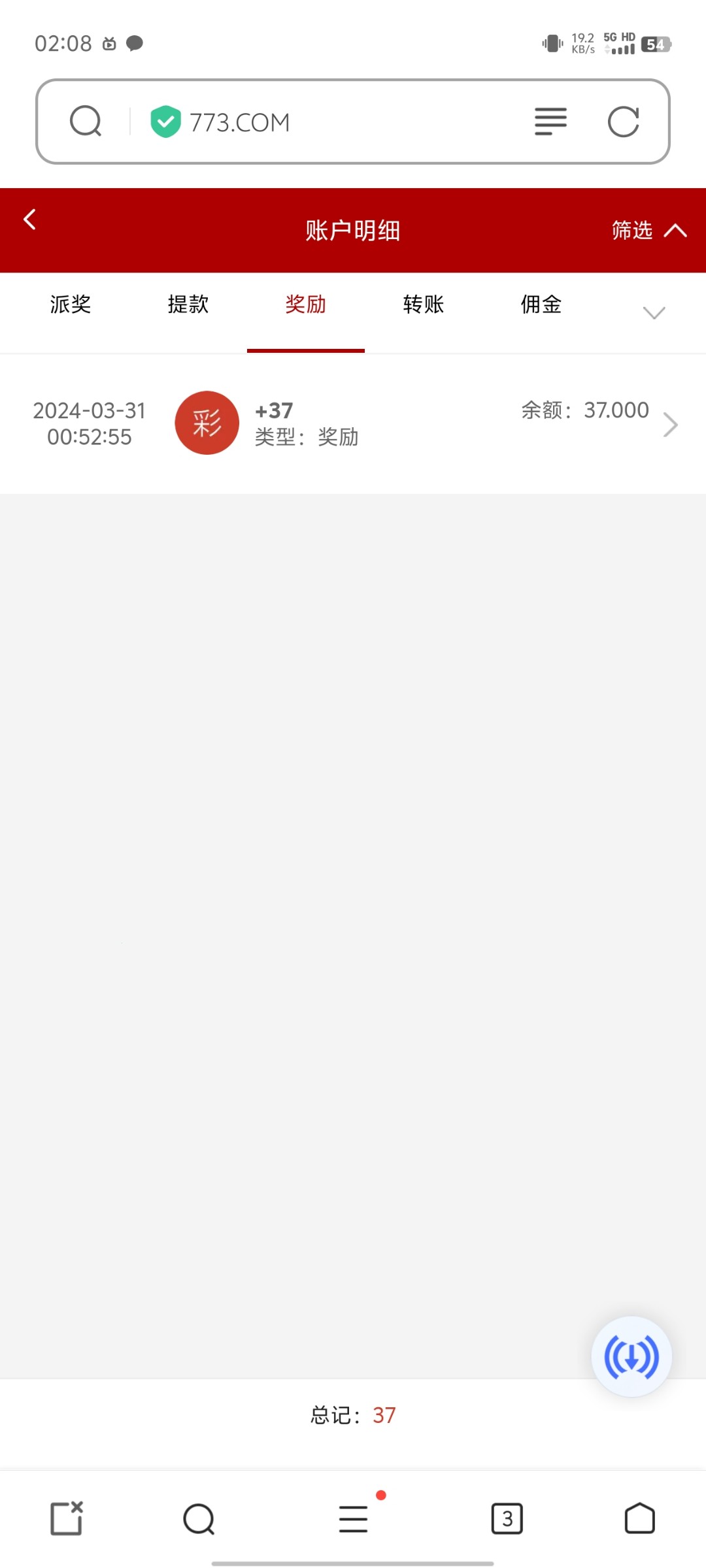This screenshot has width=706, height=1568.
Task: Open the reader mode lines icon in address bar
Action: tap(550, 122)
